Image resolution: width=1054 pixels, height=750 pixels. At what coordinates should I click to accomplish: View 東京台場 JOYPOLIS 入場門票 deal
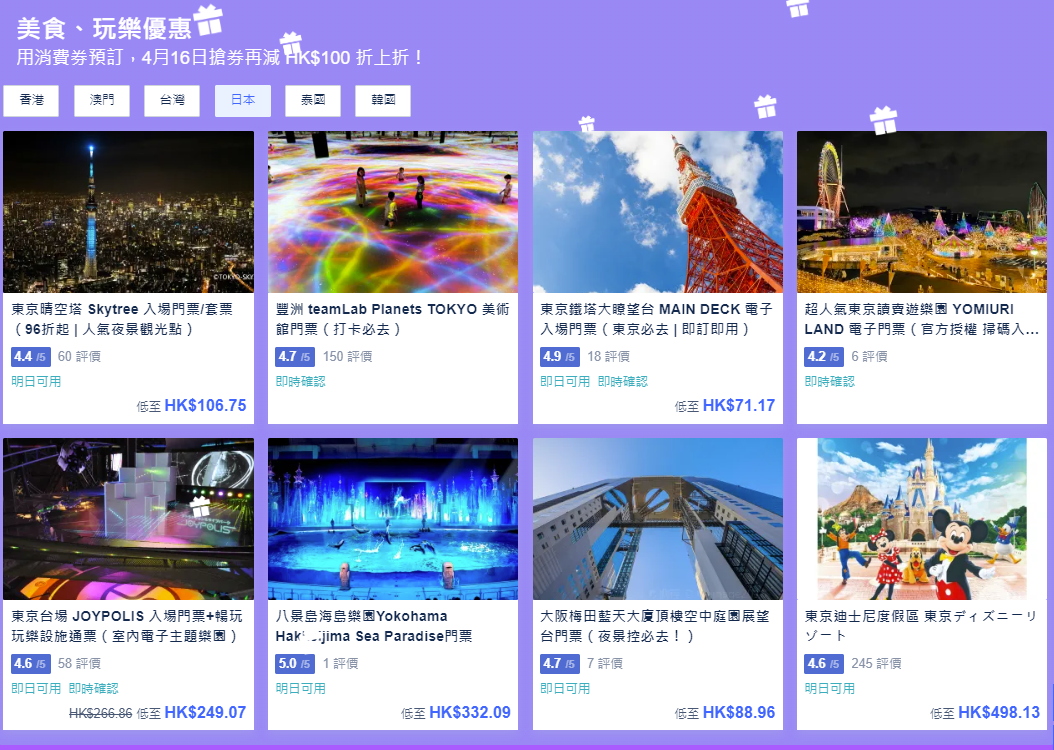tap(129, 583)
